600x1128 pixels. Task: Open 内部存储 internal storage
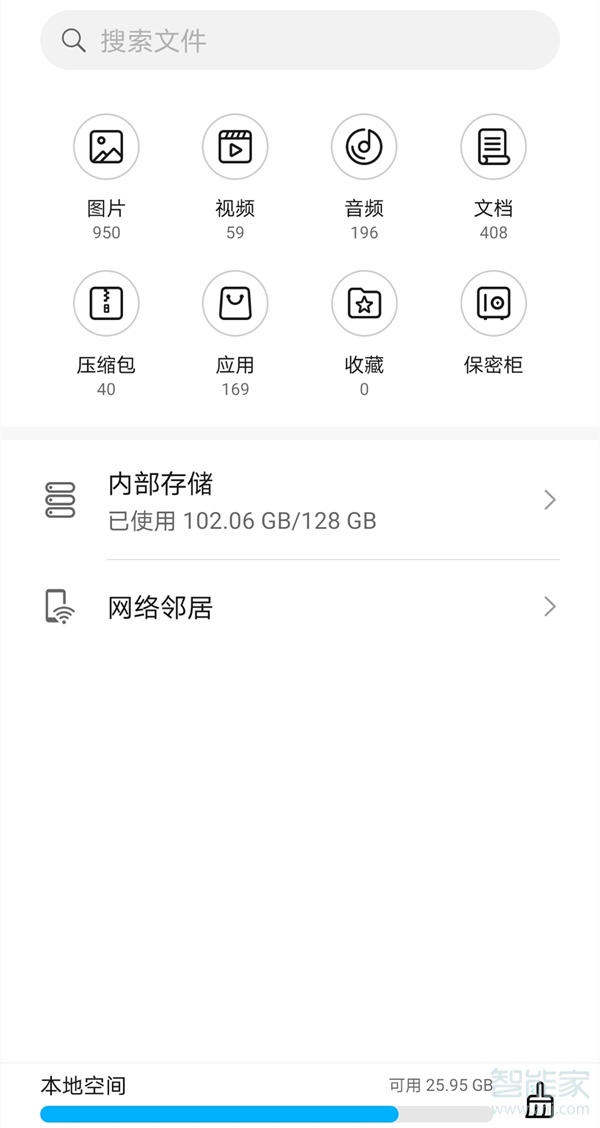pos(300,501)
